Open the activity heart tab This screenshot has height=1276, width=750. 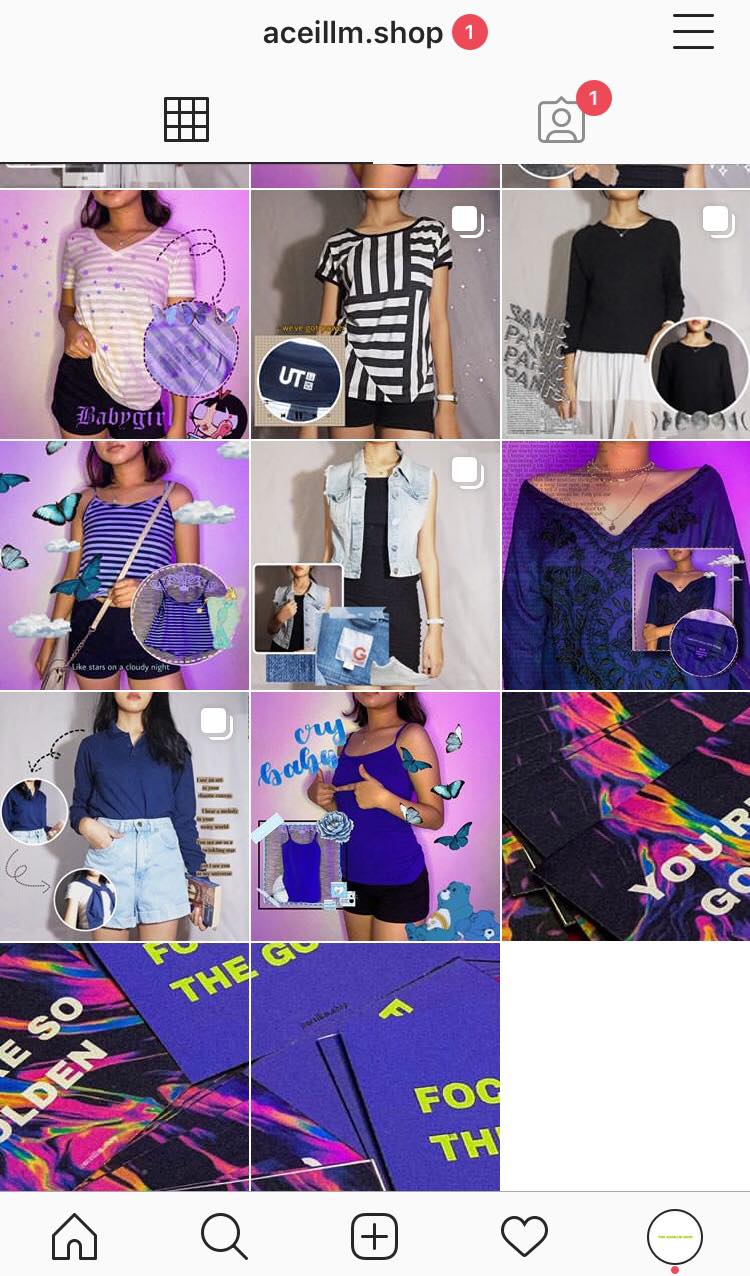click(x=524, y=1237)
